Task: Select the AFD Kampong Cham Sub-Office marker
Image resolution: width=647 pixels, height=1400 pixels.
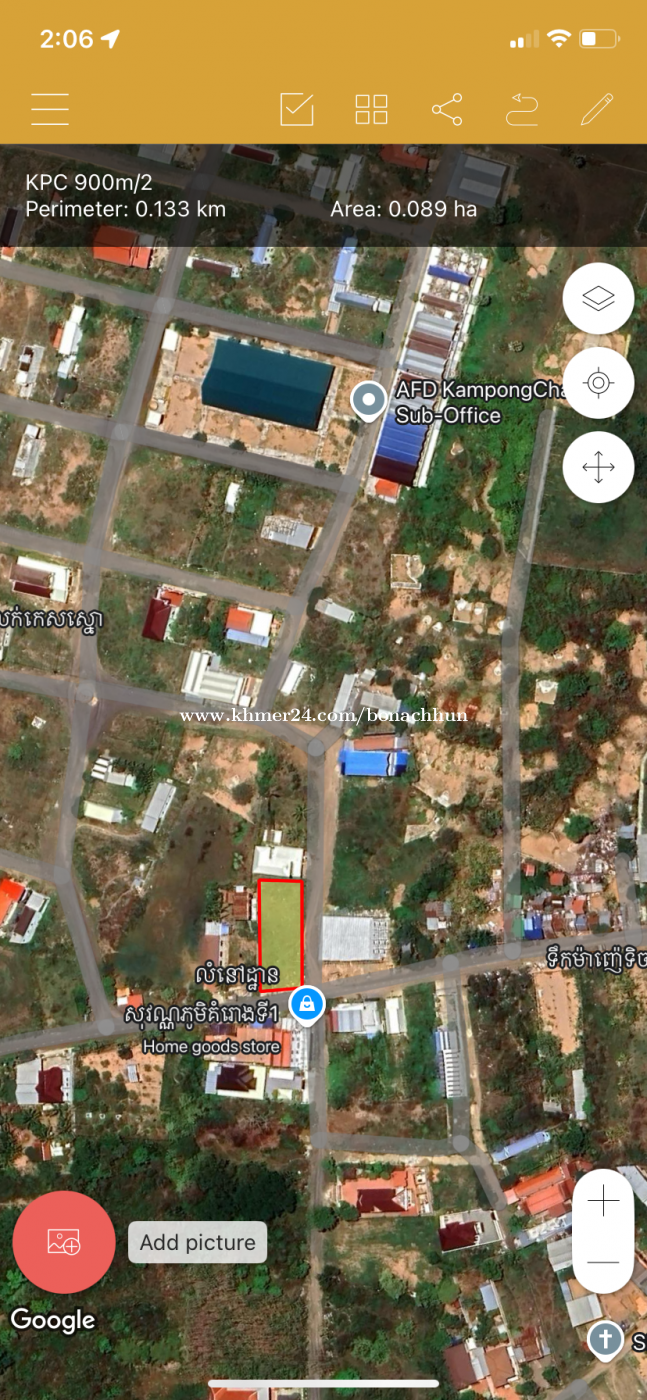Action: [x=369, y=400]
